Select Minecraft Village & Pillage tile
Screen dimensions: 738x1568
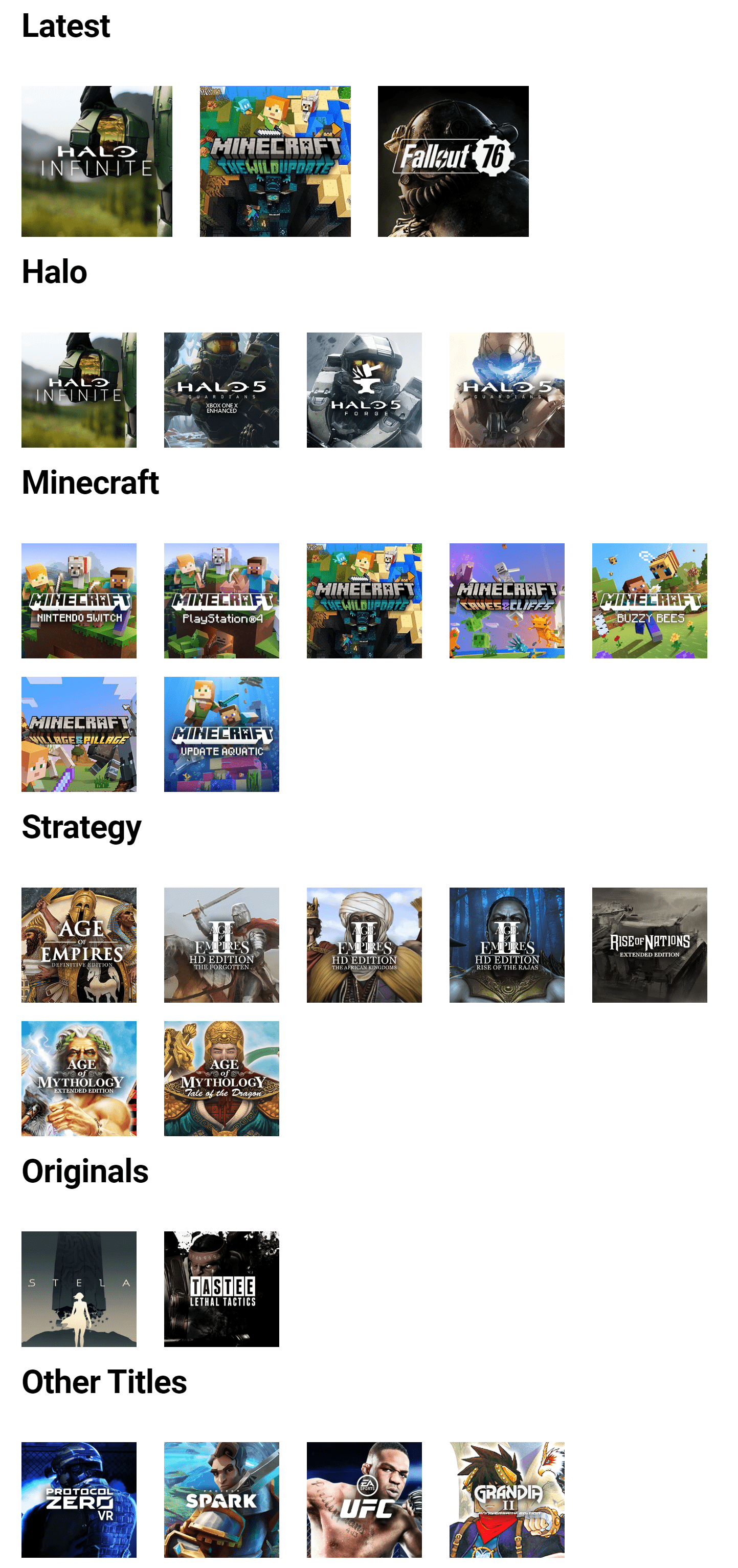(78, 734)
